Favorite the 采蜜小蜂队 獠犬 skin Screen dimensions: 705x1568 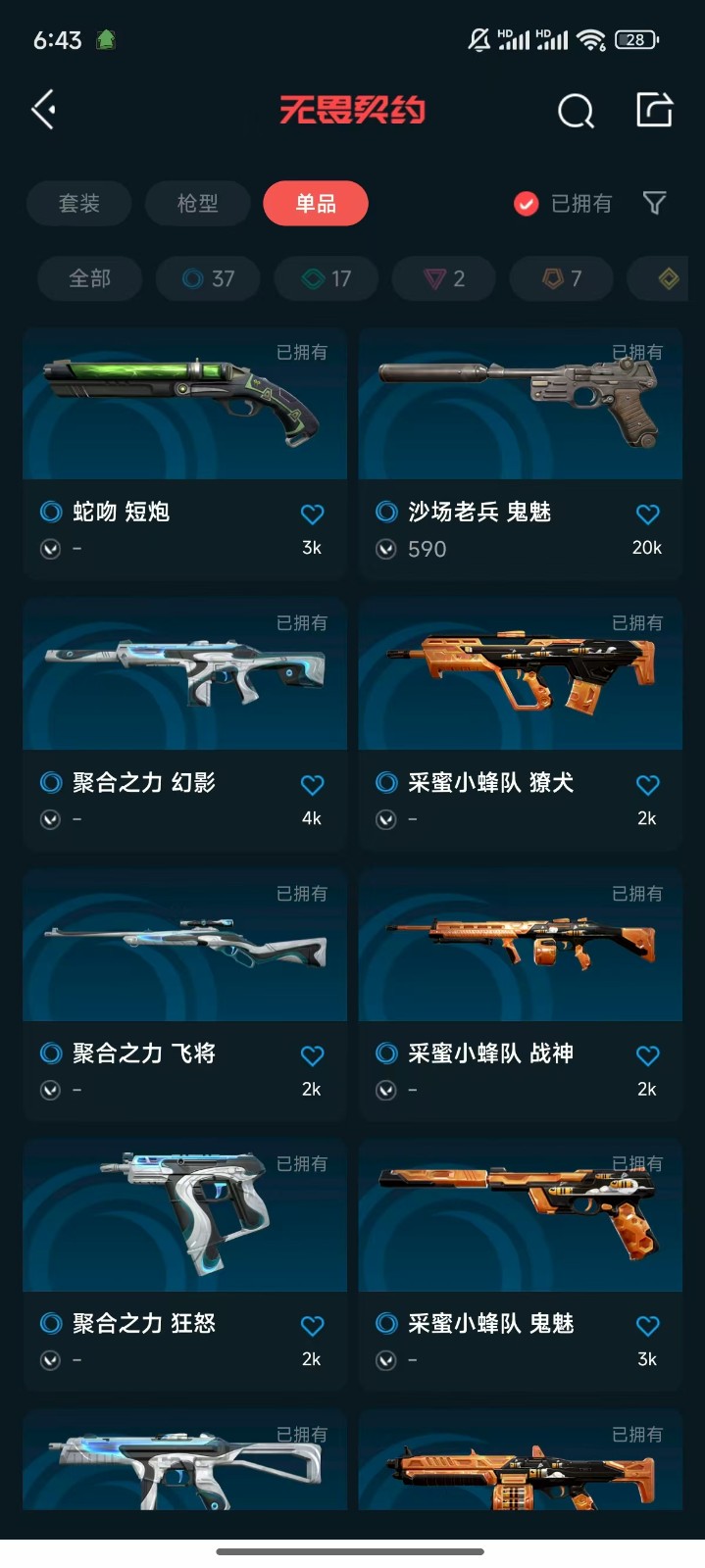647,784
